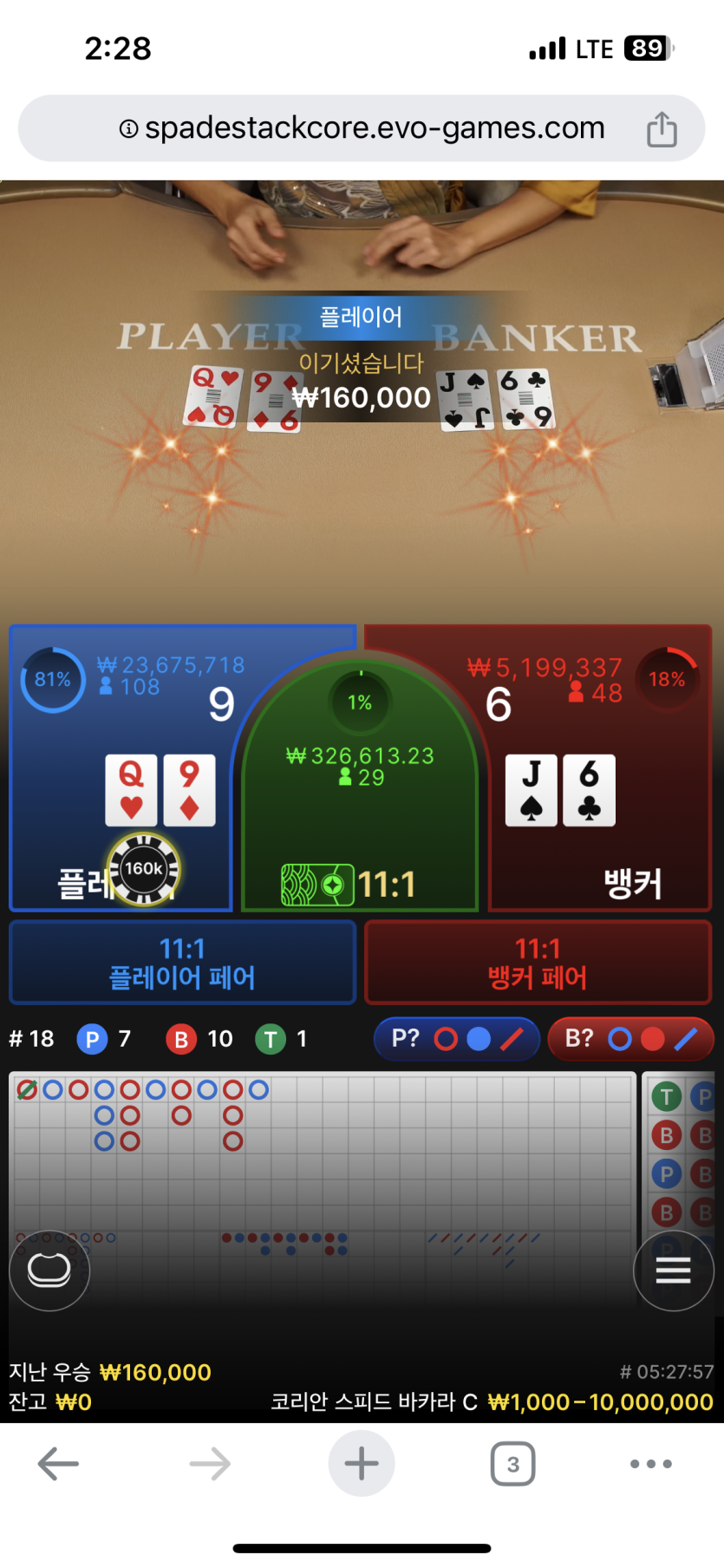Open the hamburger game menu
Viewport: 724px width, 1568px height.
[x=673, y=1271]
